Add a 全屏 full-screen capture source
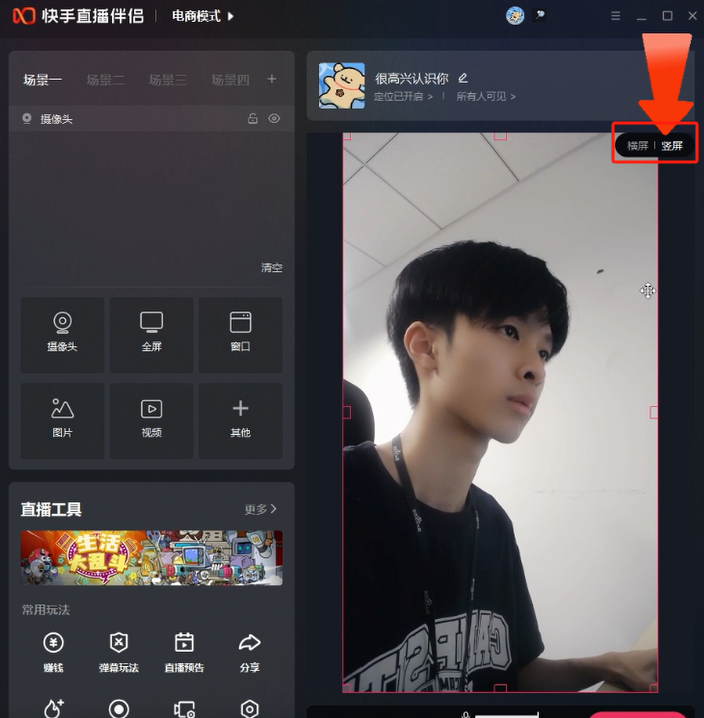 tap(151, 334)
